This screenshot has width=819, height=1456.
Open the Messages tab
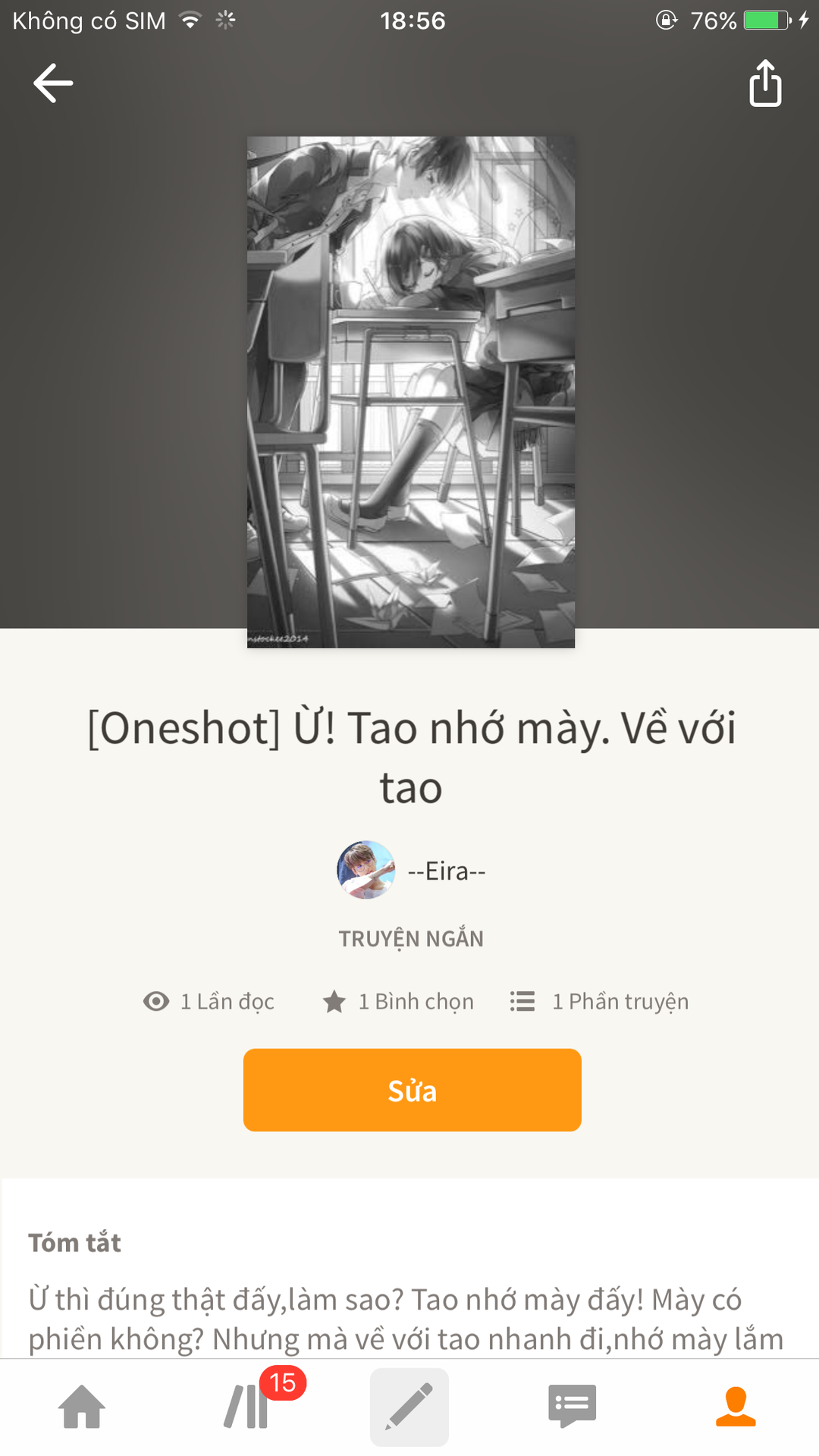point(573,1407)
